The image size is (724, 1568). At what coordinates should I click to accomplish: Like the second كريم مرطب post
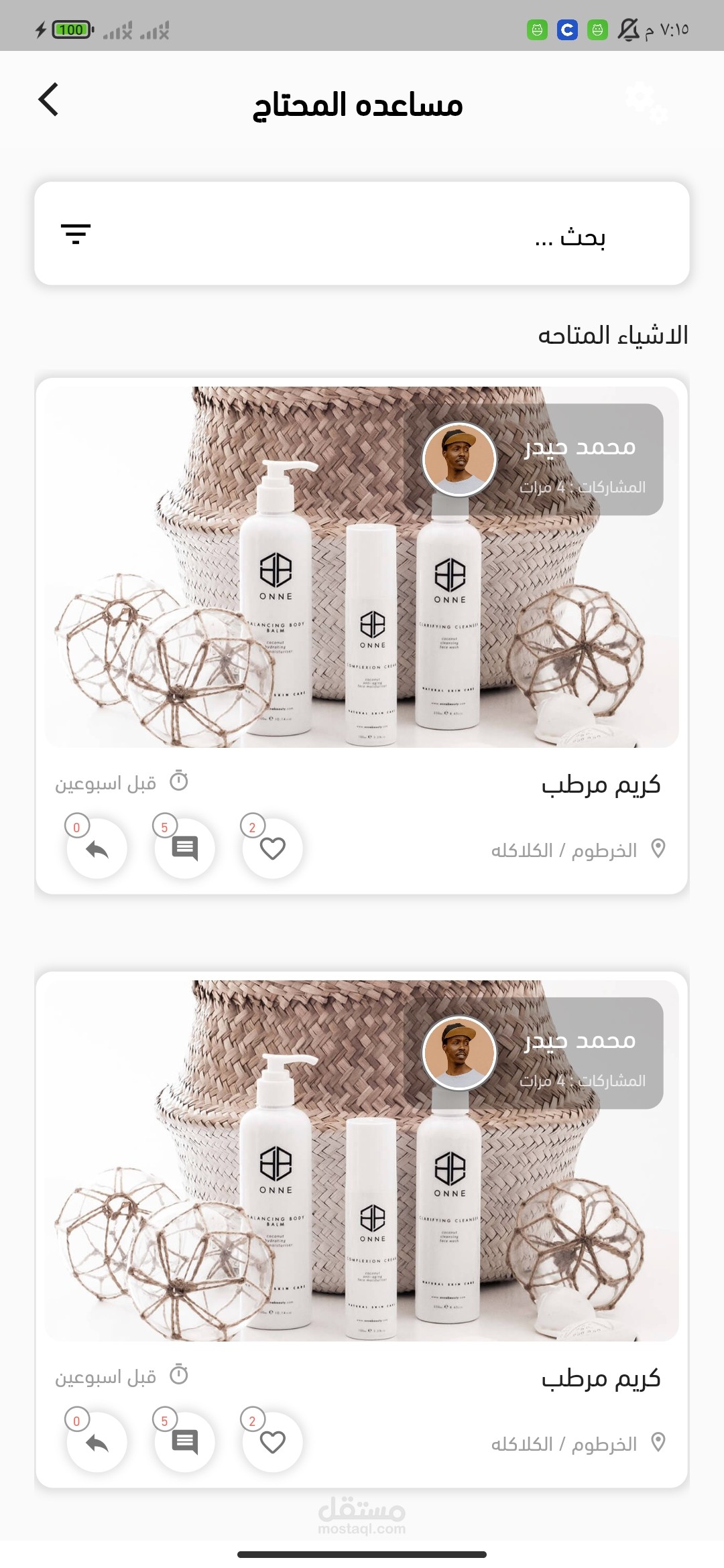click(x=272, y=1442)
